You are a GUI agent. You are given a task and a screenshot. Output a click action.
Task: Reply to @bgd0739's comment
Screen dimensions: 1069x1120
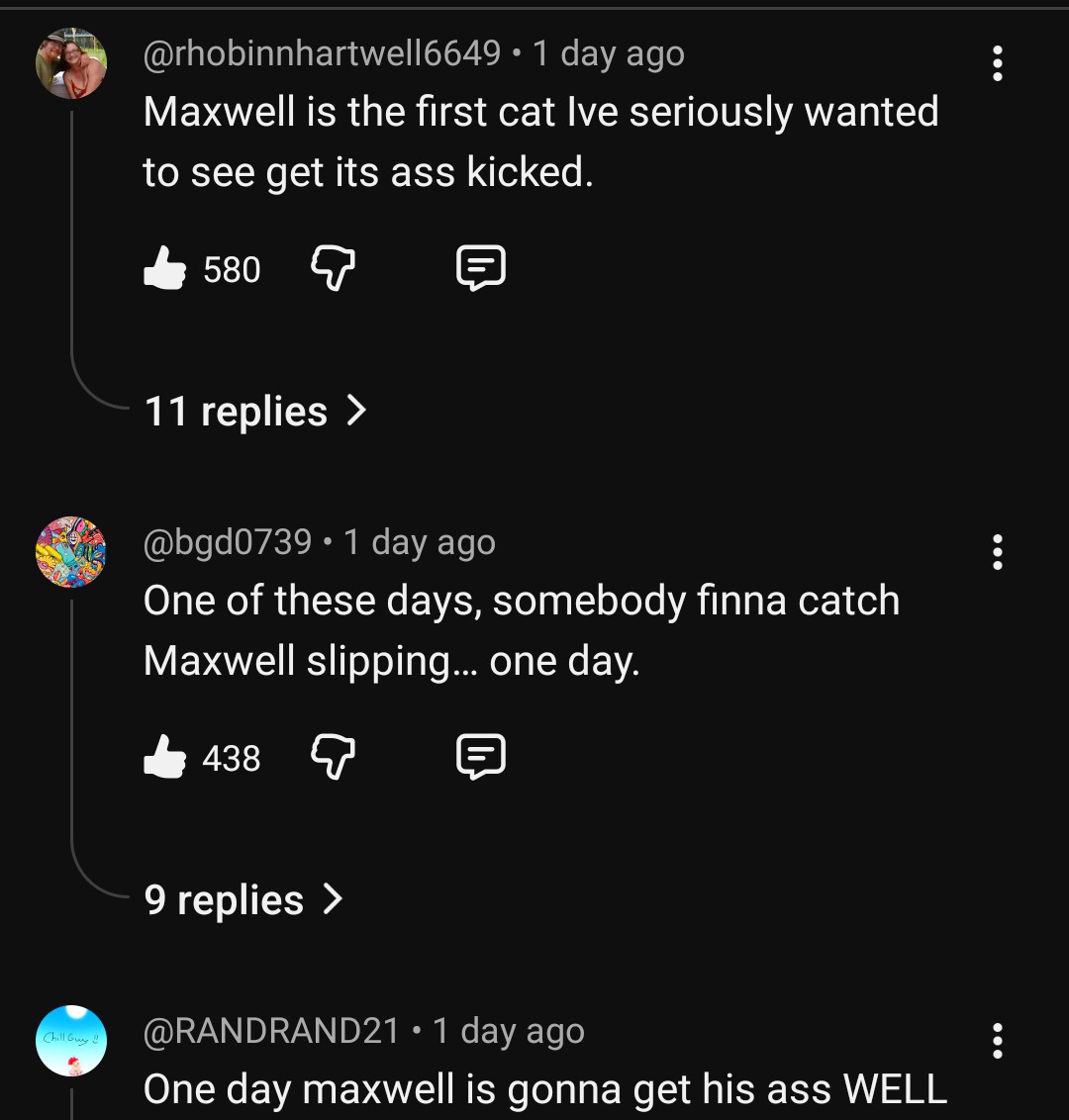pos(481,757)
